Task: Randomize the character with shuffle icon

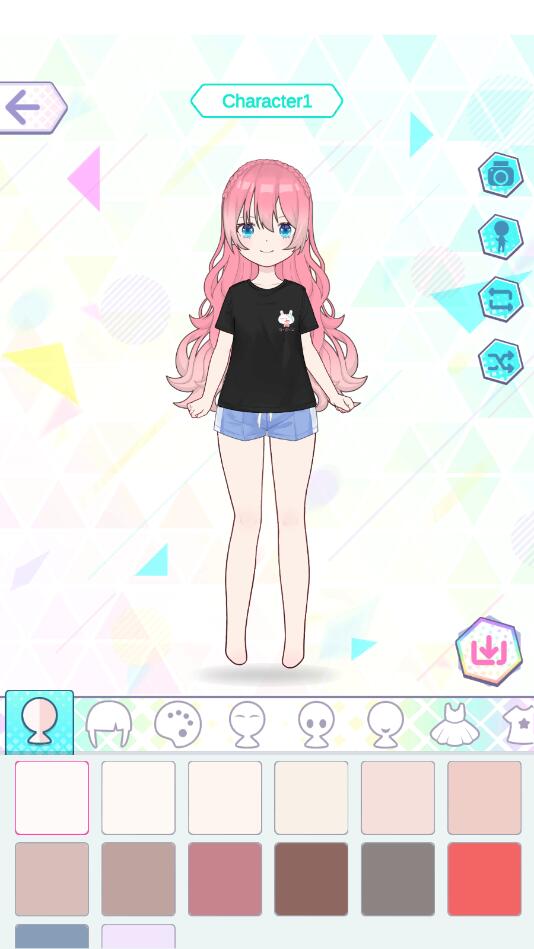Action: 500,361
